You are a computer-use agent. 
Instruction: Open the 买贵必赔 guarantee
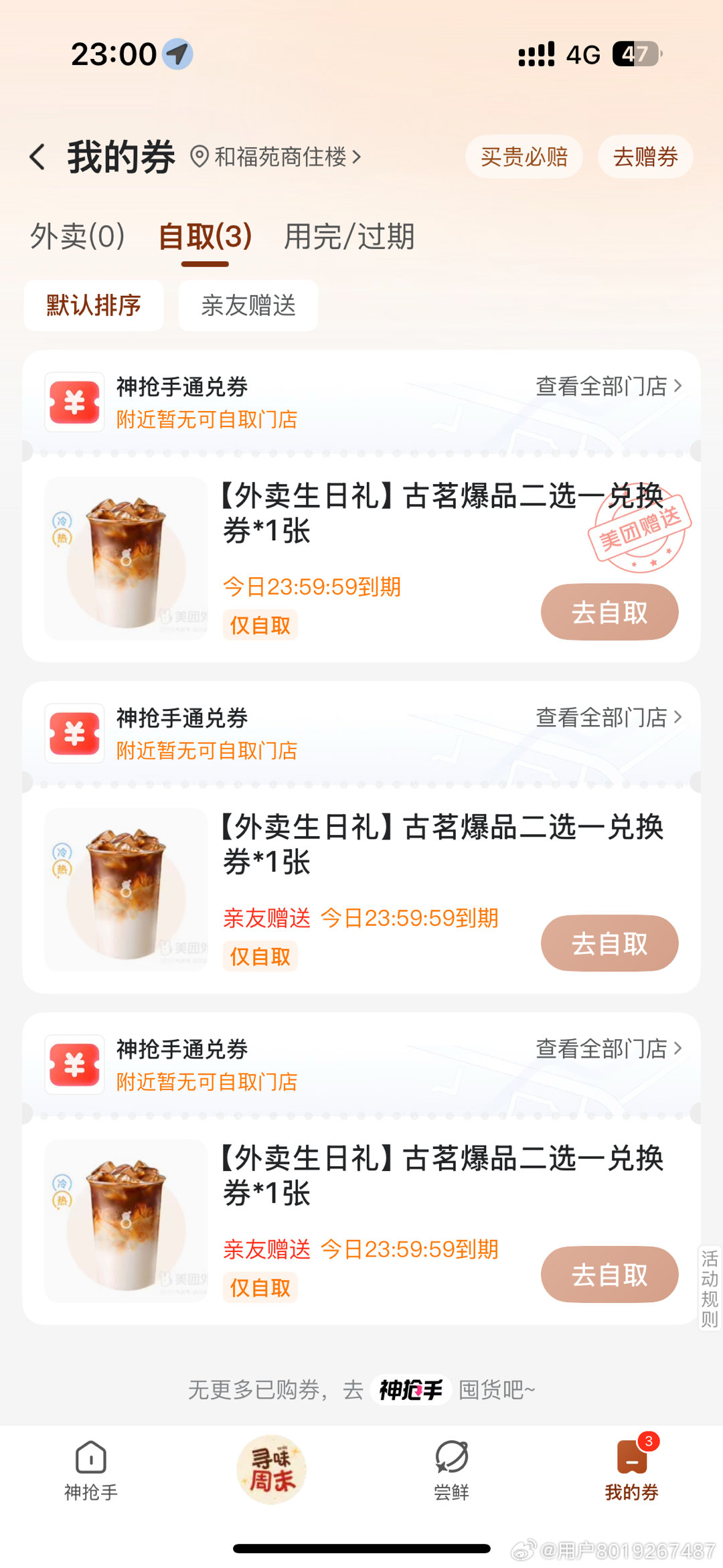tap(524, 157)
